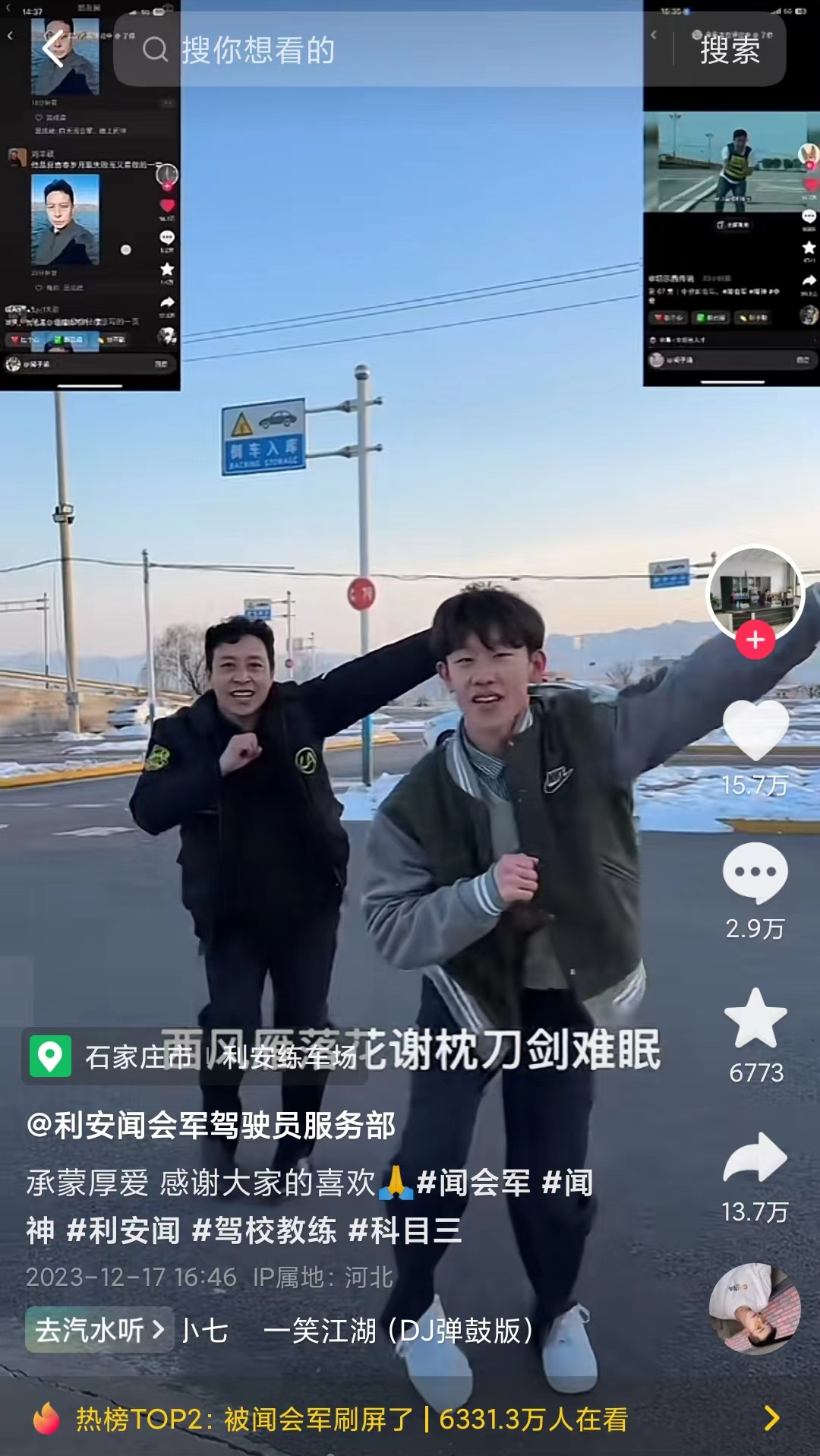Open the song 一笑江湖 (DJ弹鼓版)
This screenshot has width=820, height=1456.
(x=398, y=1330)
